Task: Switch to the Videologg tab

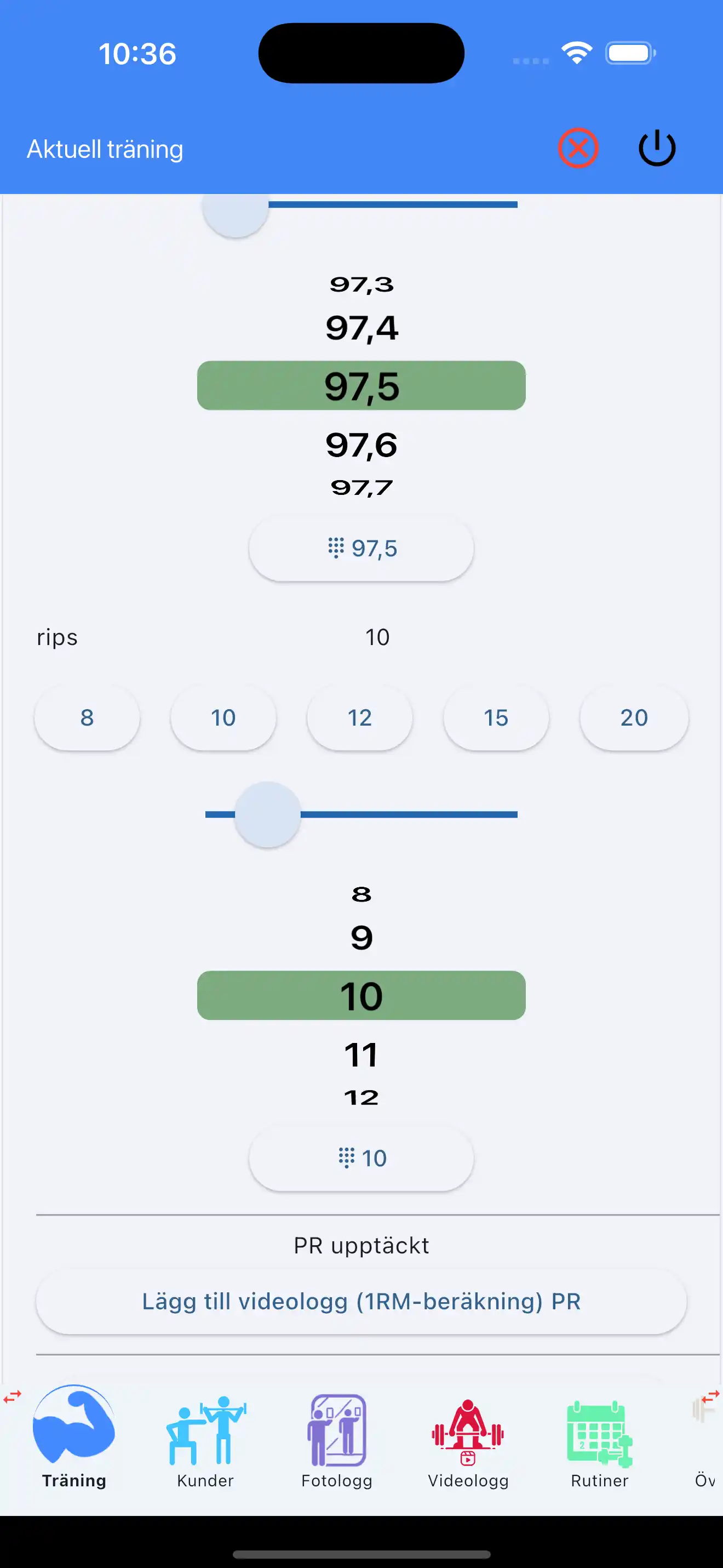Action: click(468, 1436)
